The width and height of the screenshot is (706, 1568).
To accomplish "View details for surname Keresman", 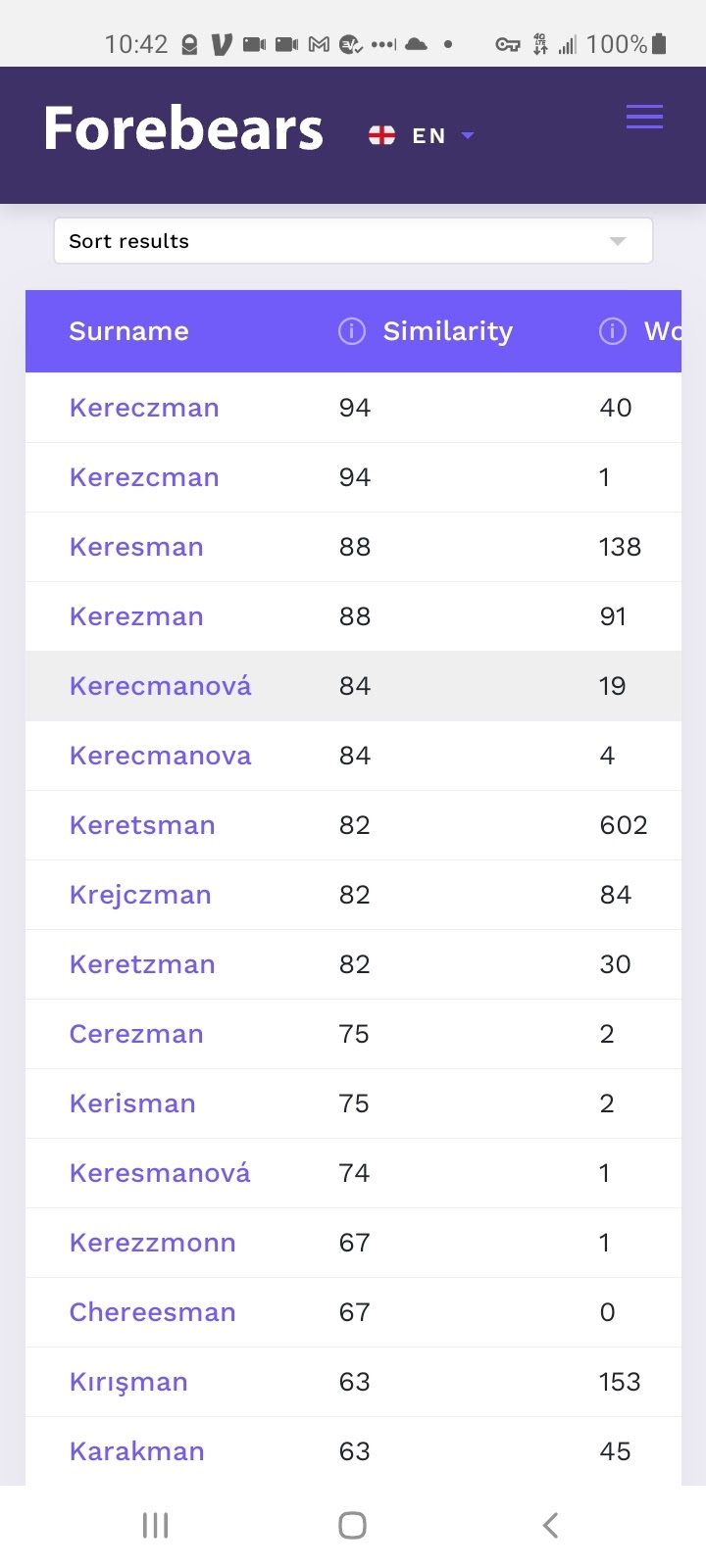I will [x=136, y=547].
